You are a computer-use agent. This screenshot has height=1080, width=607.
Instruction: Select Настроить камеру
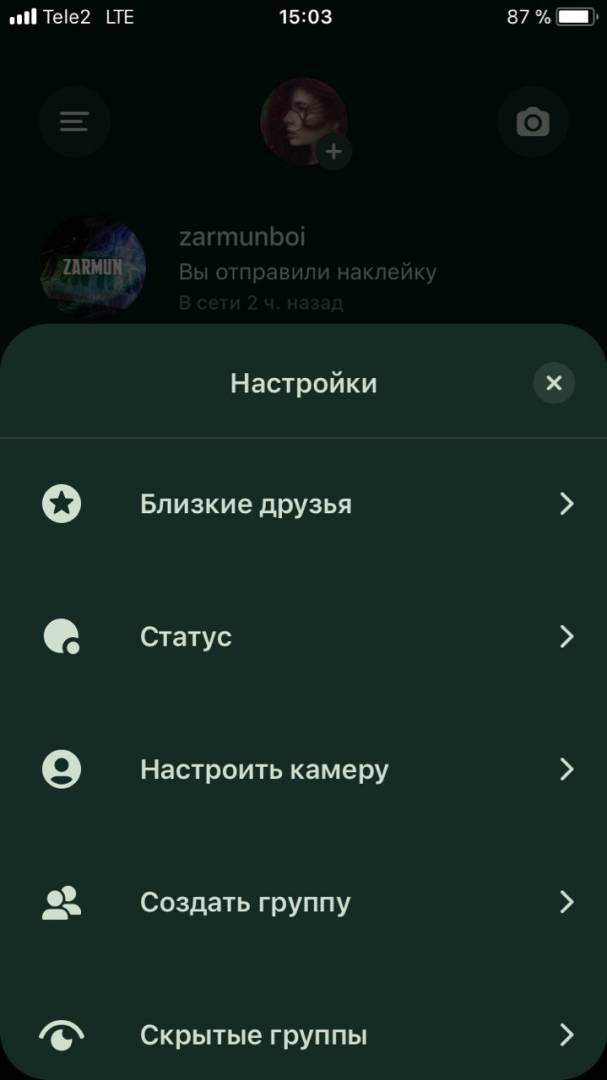pos(303,770)
